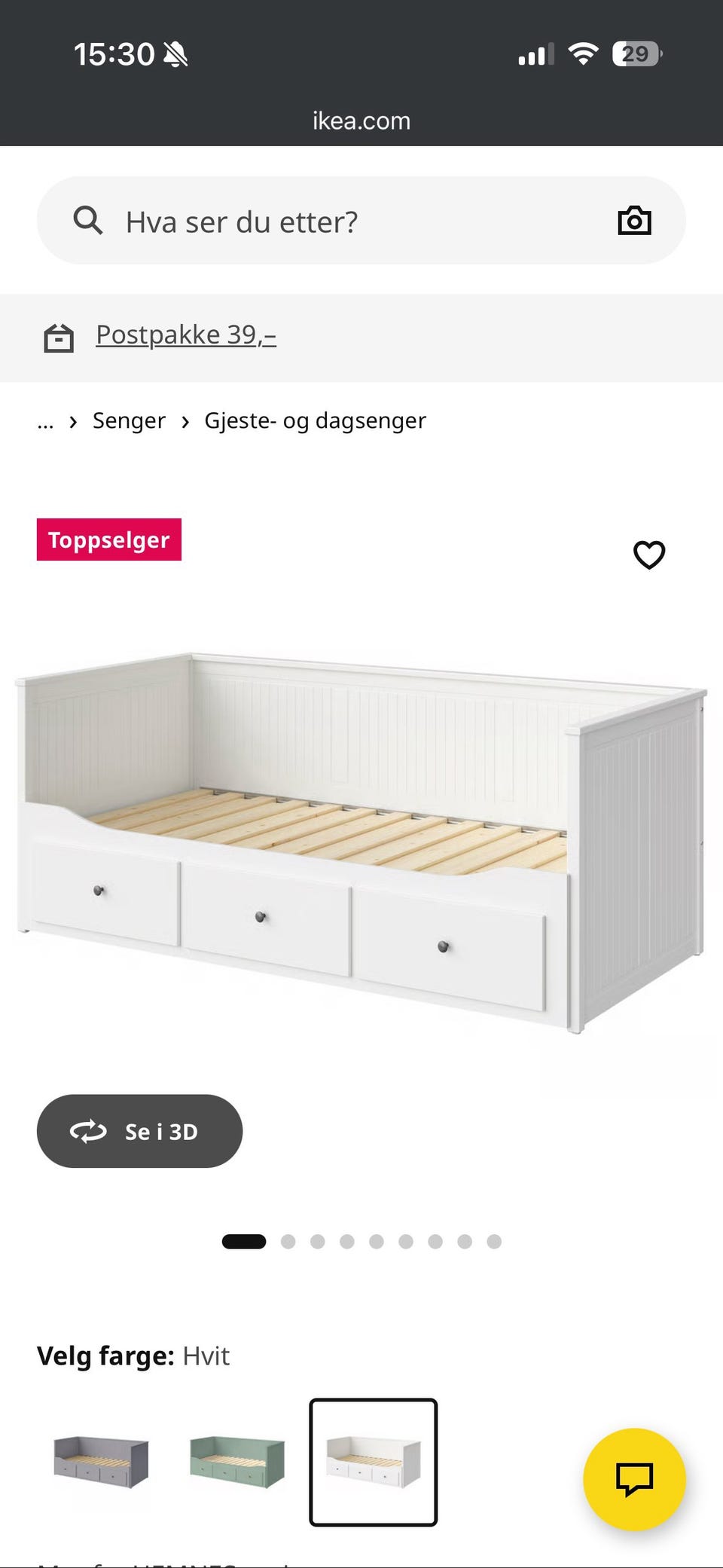Open the Senger breadcrumb category
The image size is (723, 1568).
(129, 420)
